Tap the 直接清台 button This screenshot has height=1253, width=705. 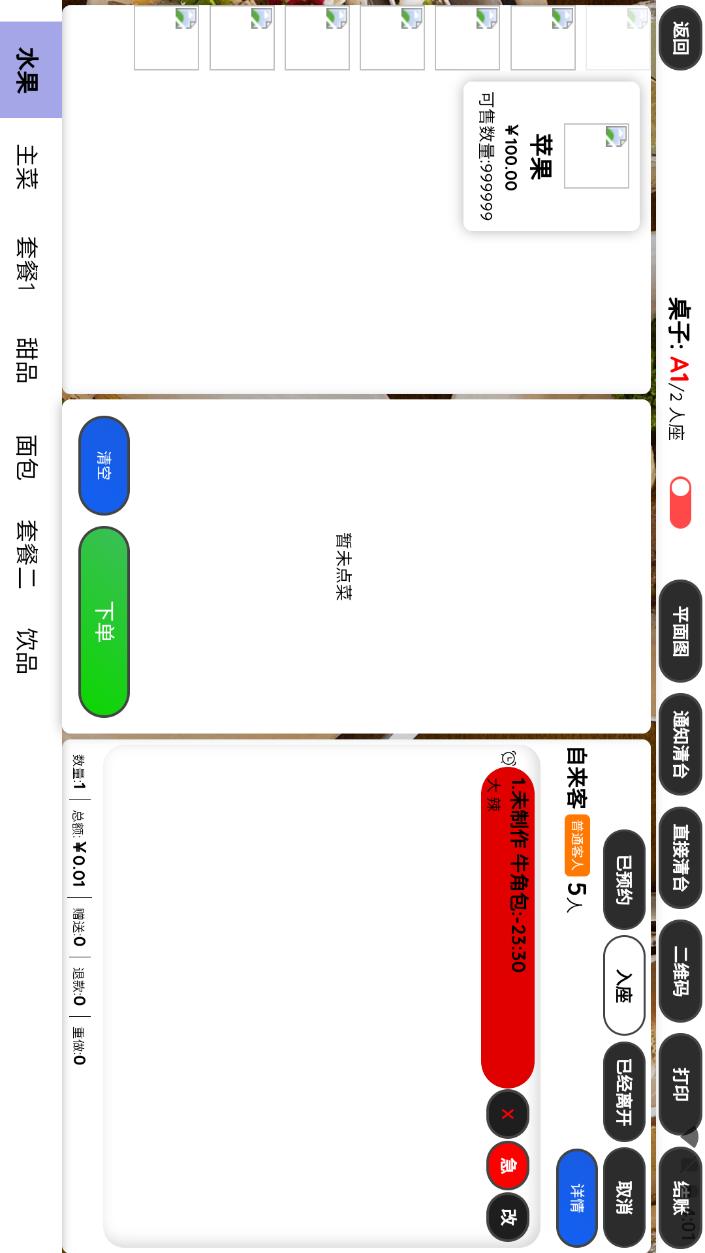(x=680, y=857)
